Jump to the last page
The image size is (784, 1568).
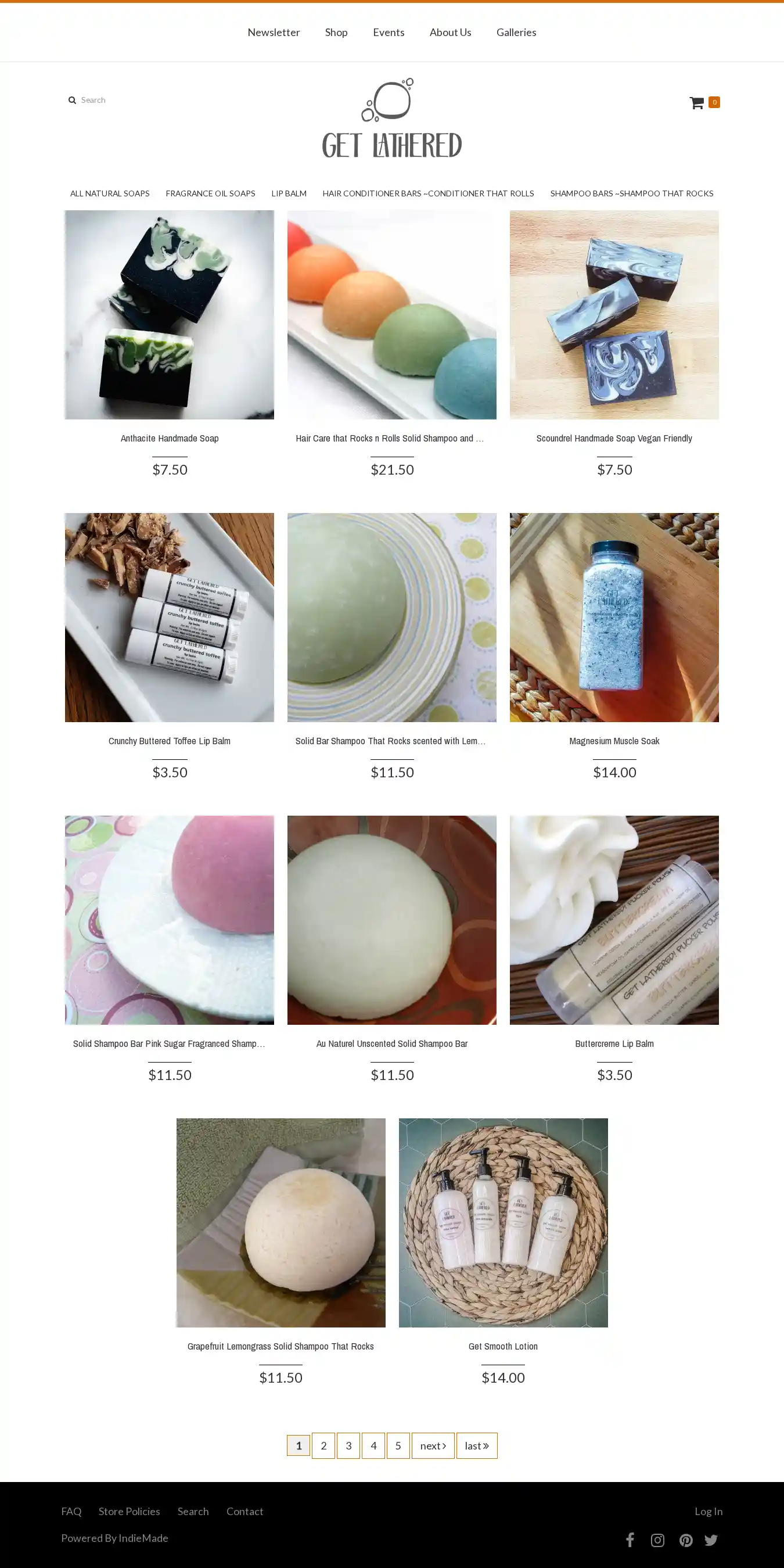pyautogui.click(x=477, y=1445)
